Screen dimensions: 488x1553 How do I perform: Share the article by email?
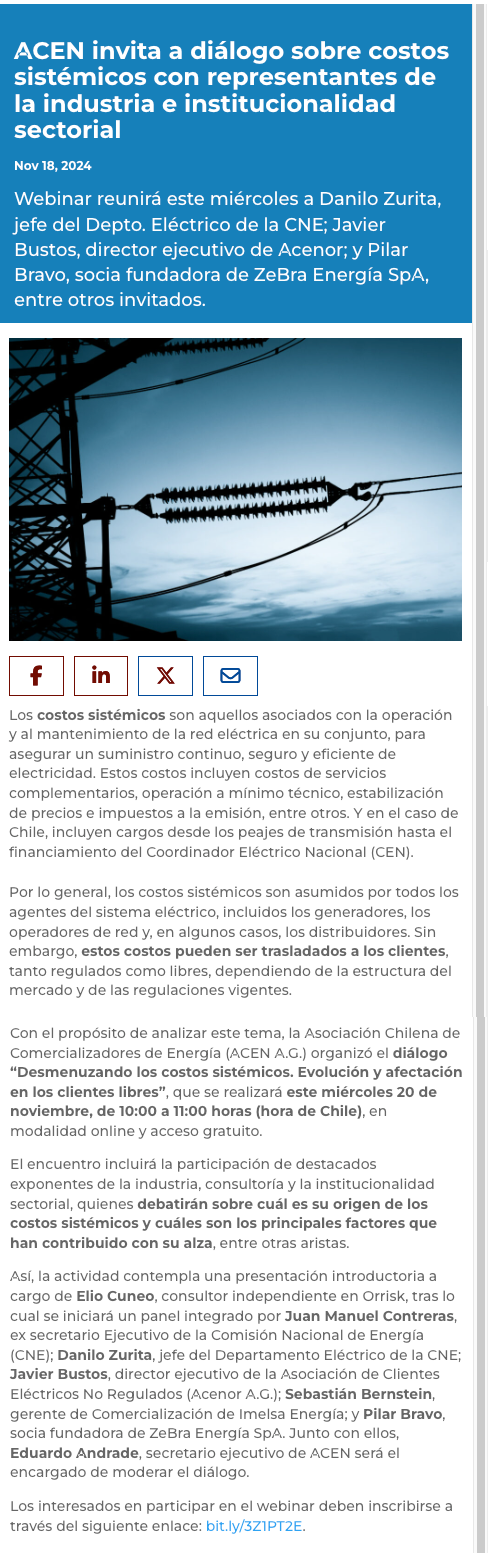pos(230,676)
